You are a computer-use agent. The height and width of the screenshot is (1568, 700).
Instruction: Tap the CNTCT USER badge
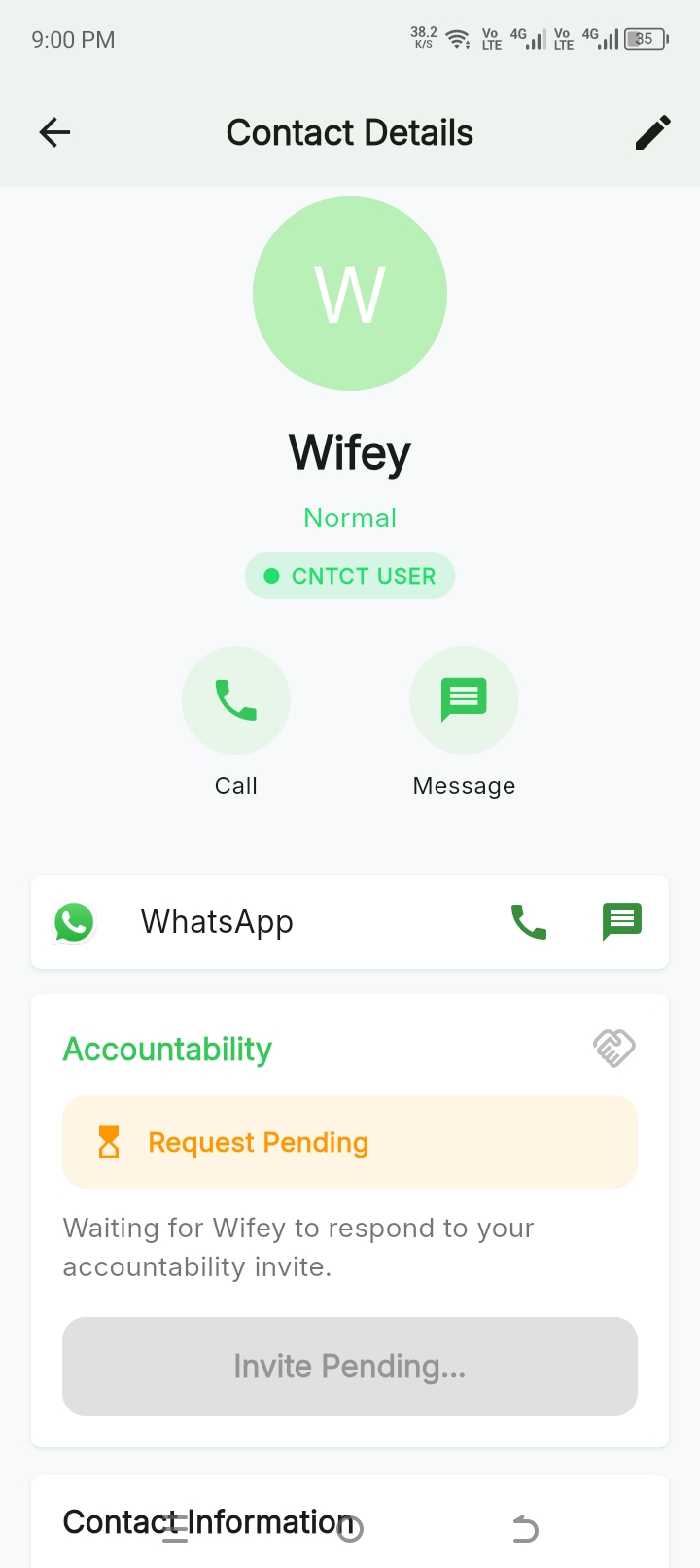tap(350, 576)
